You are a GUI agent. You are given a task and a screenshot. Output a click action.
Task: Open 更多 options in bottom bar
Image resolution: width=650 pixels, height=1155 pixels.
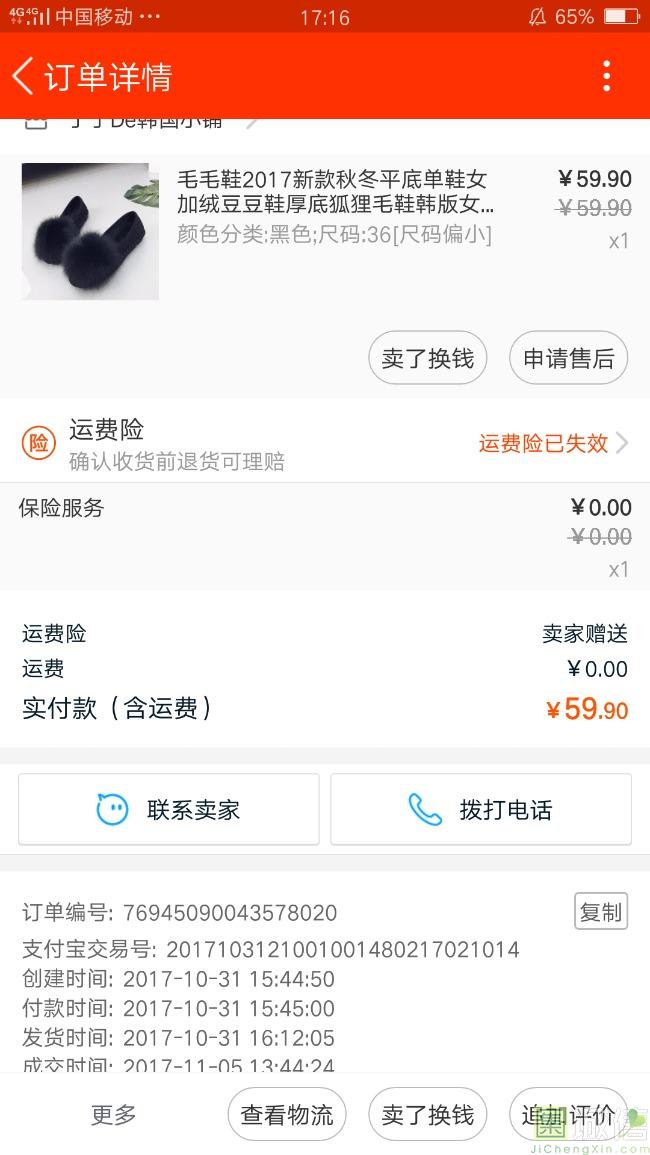[x=113, y=1114]
